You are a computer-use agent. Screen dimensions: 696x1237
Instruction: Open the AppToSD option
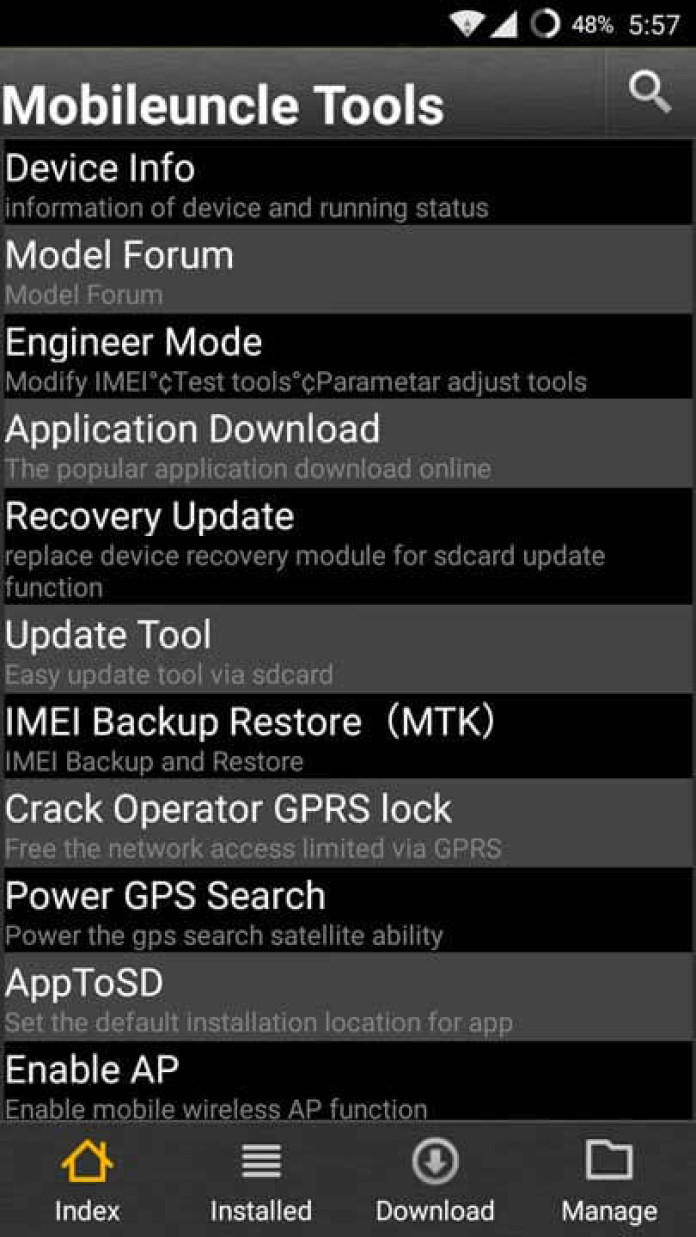pos(348,997)
